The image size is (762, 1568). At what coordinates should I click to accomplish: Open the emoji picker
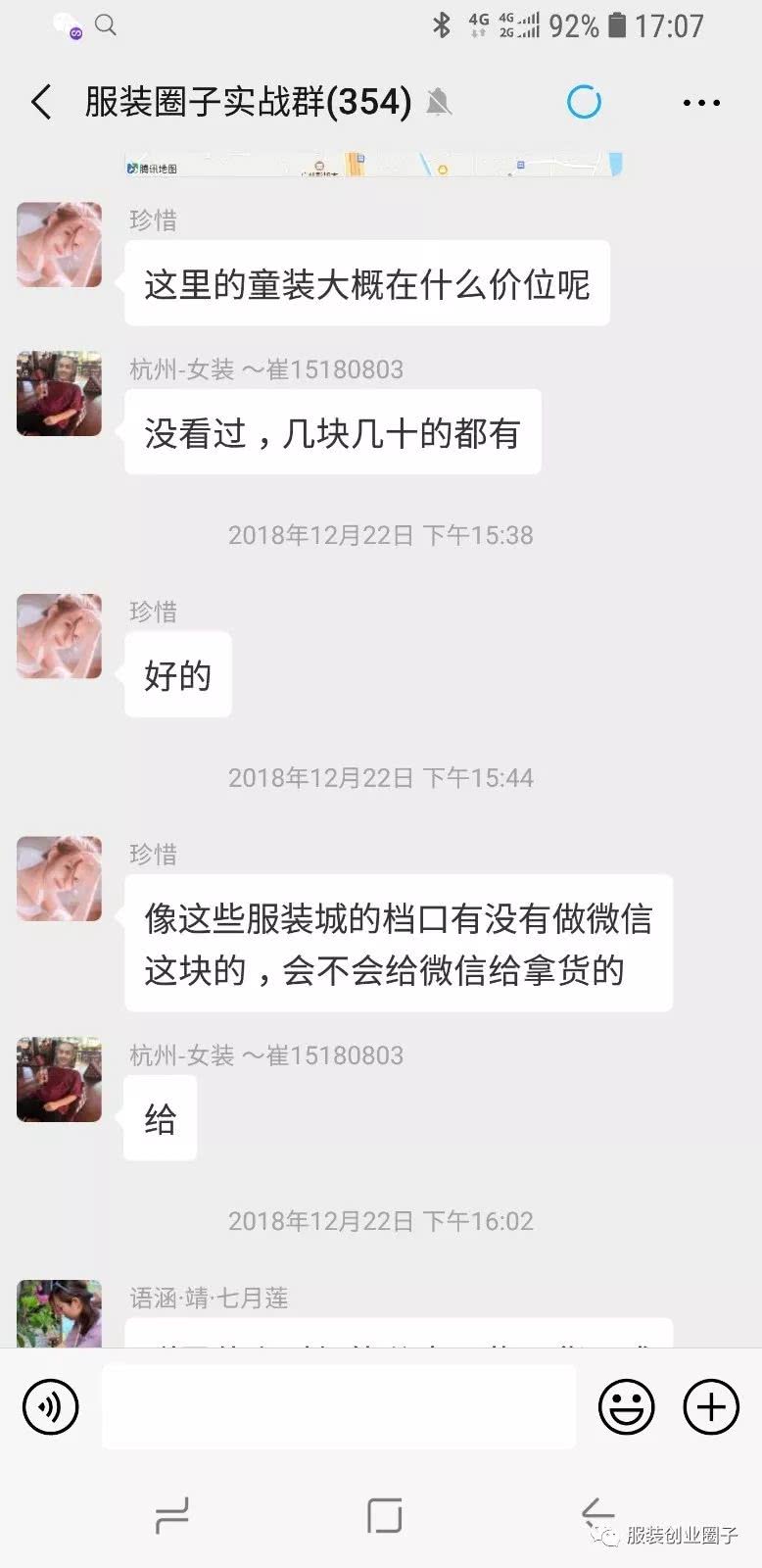tap(626, 1407)
